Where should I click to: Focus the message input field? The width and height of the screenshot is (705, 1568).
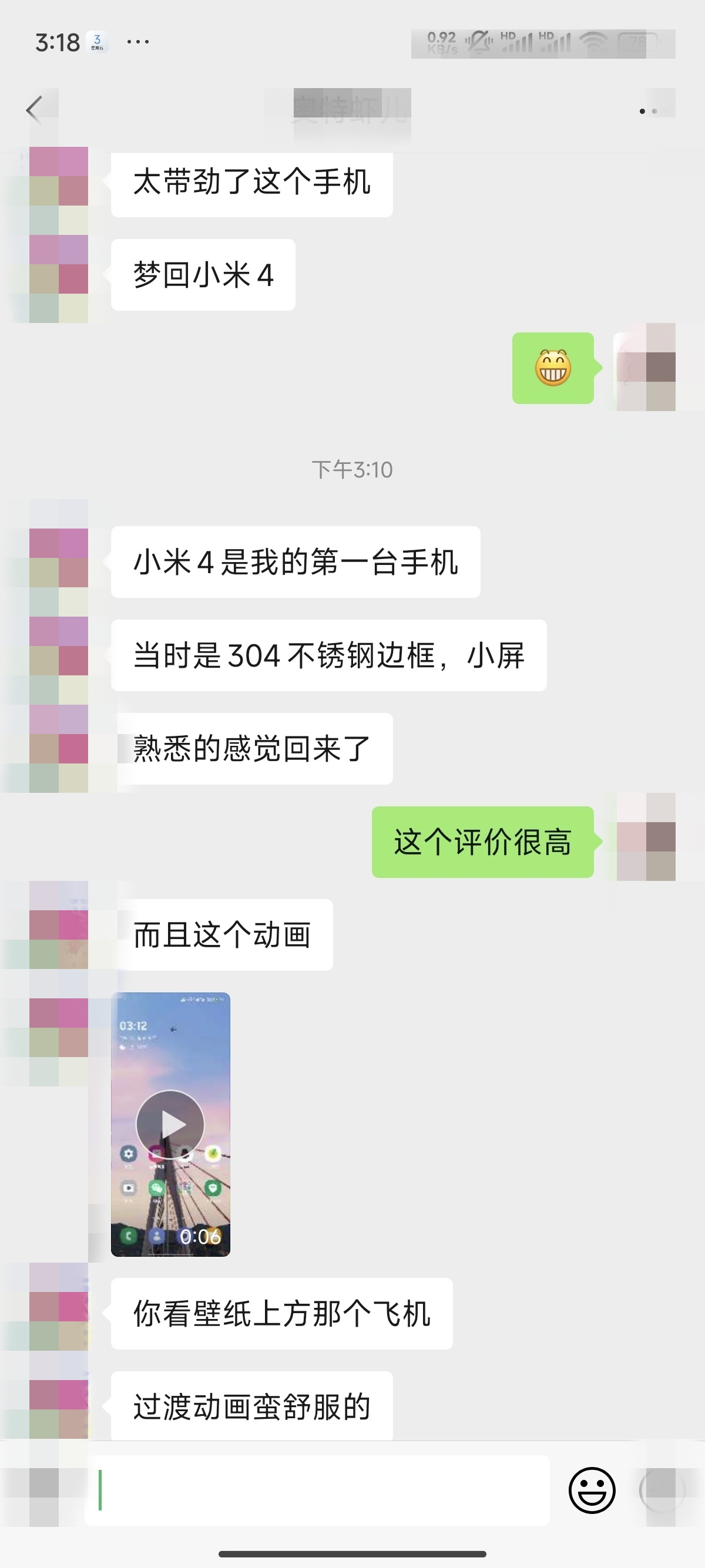point(317,1490)
